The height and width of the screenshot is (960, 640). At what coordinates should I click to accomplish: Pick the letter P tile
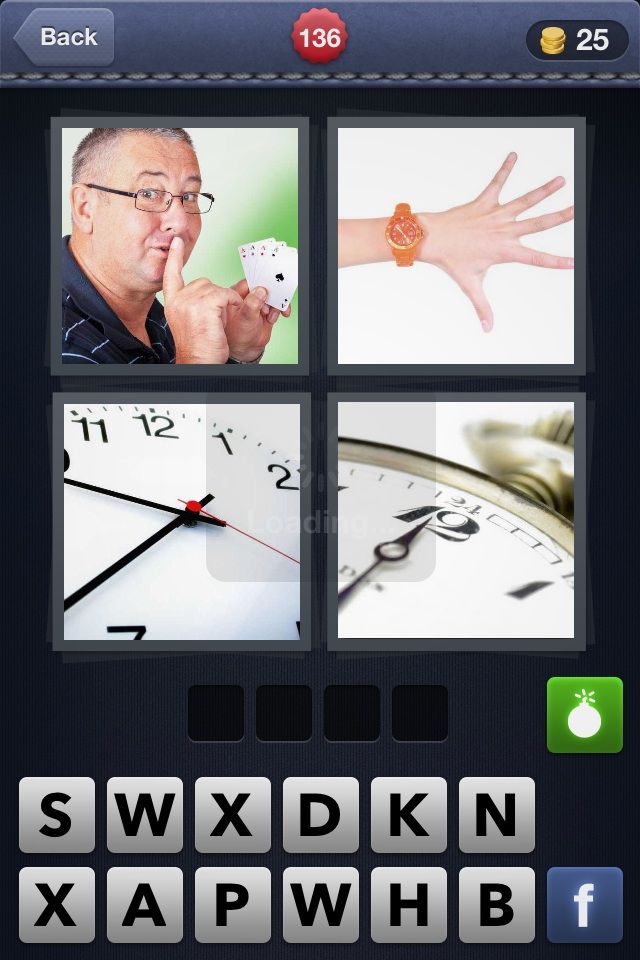click(232, 904)
